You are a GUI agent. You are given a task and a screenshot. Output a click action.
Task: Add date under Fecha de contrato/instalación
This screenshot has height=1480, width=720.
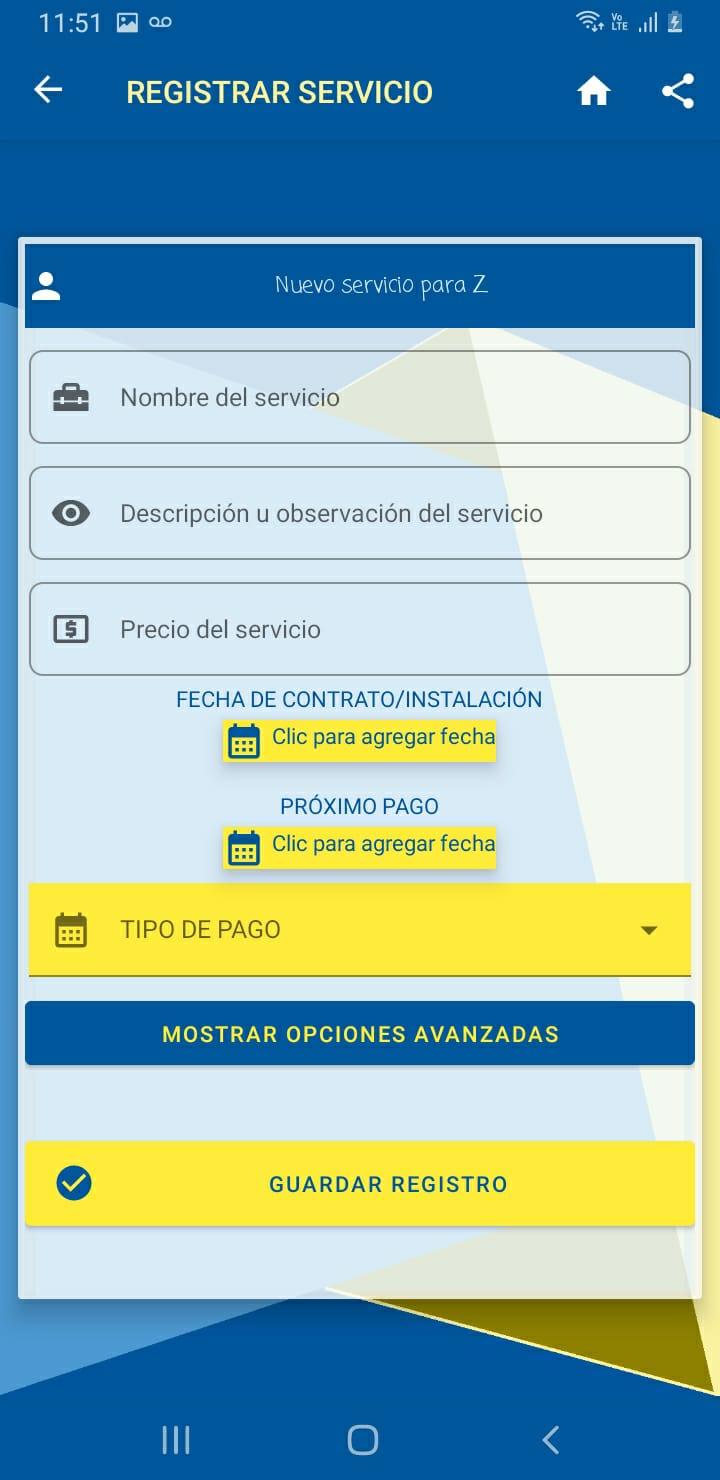(x=360, y=739)
